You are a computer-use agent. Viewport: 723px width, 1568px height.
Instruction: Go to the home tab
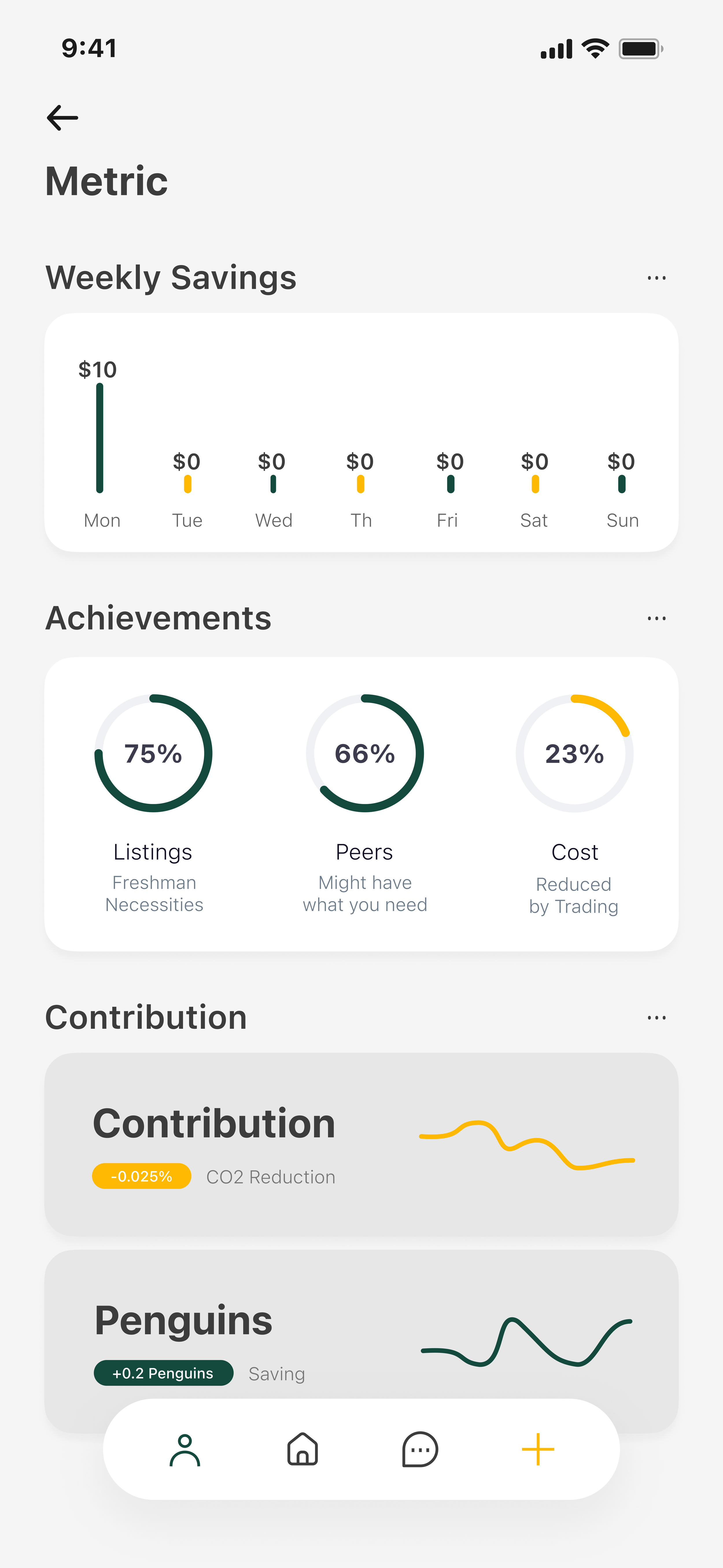point(303,1450)
